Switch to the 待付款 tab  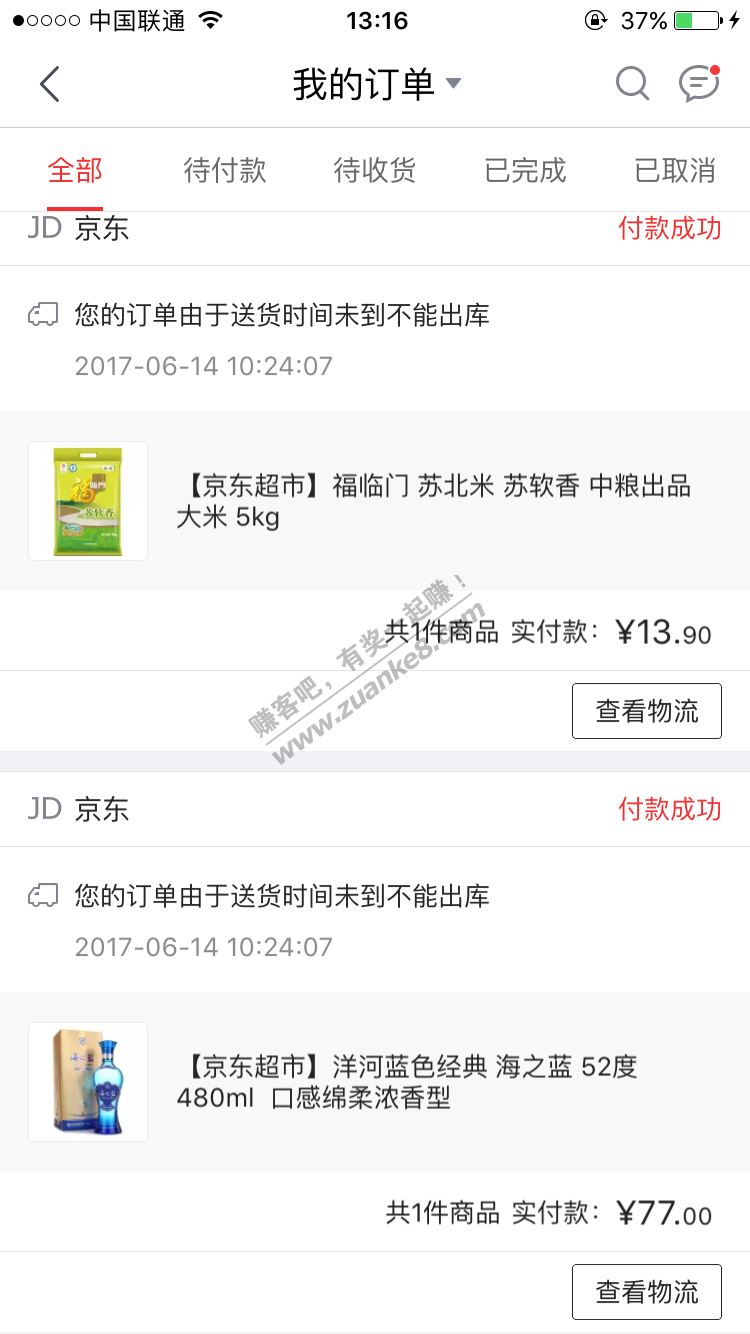225,171
